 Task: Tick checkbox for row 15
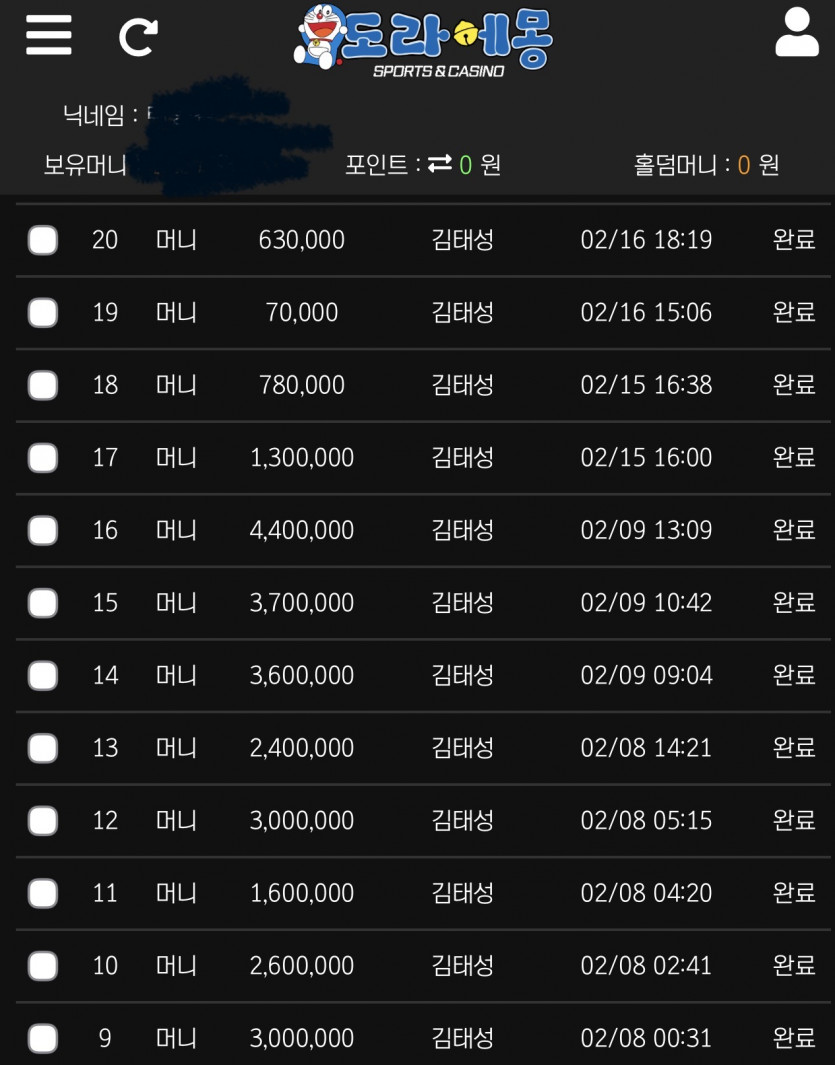[x=43, y=603]
